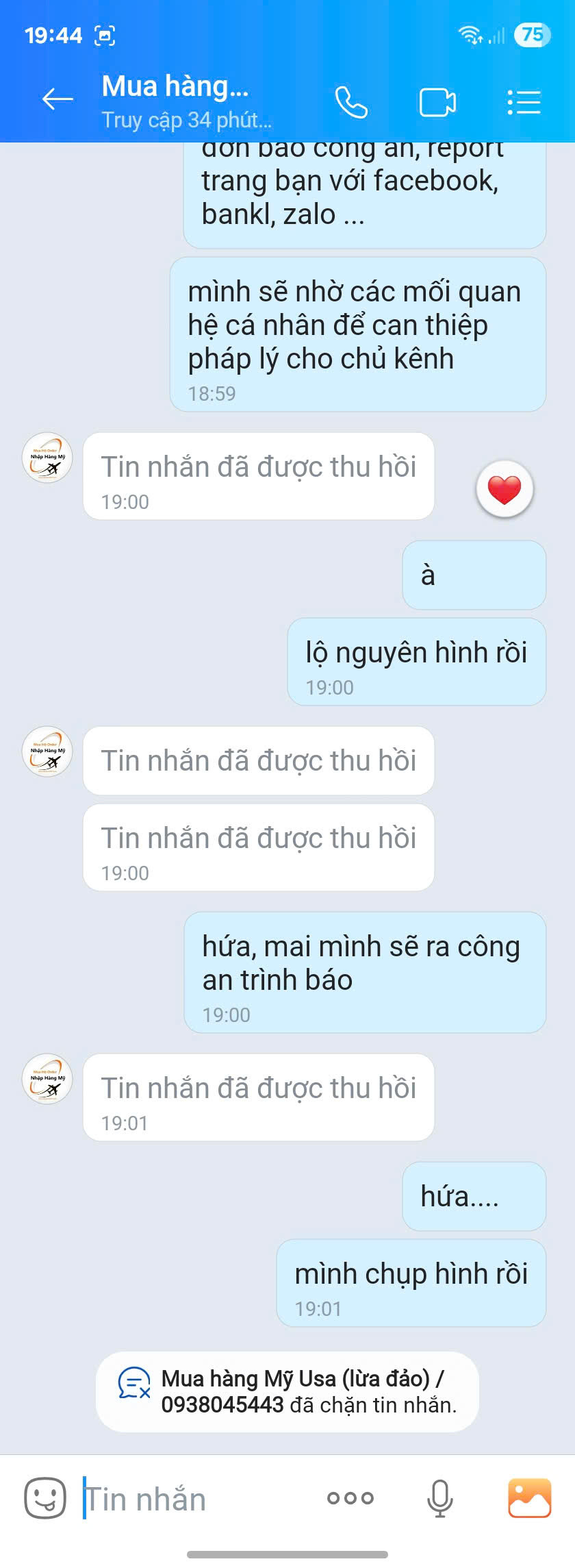Image resolution: width=575 pixels, height=1568 pixels.
Task: Go back from the Mua hàng chat
Action: pos(57,100)
